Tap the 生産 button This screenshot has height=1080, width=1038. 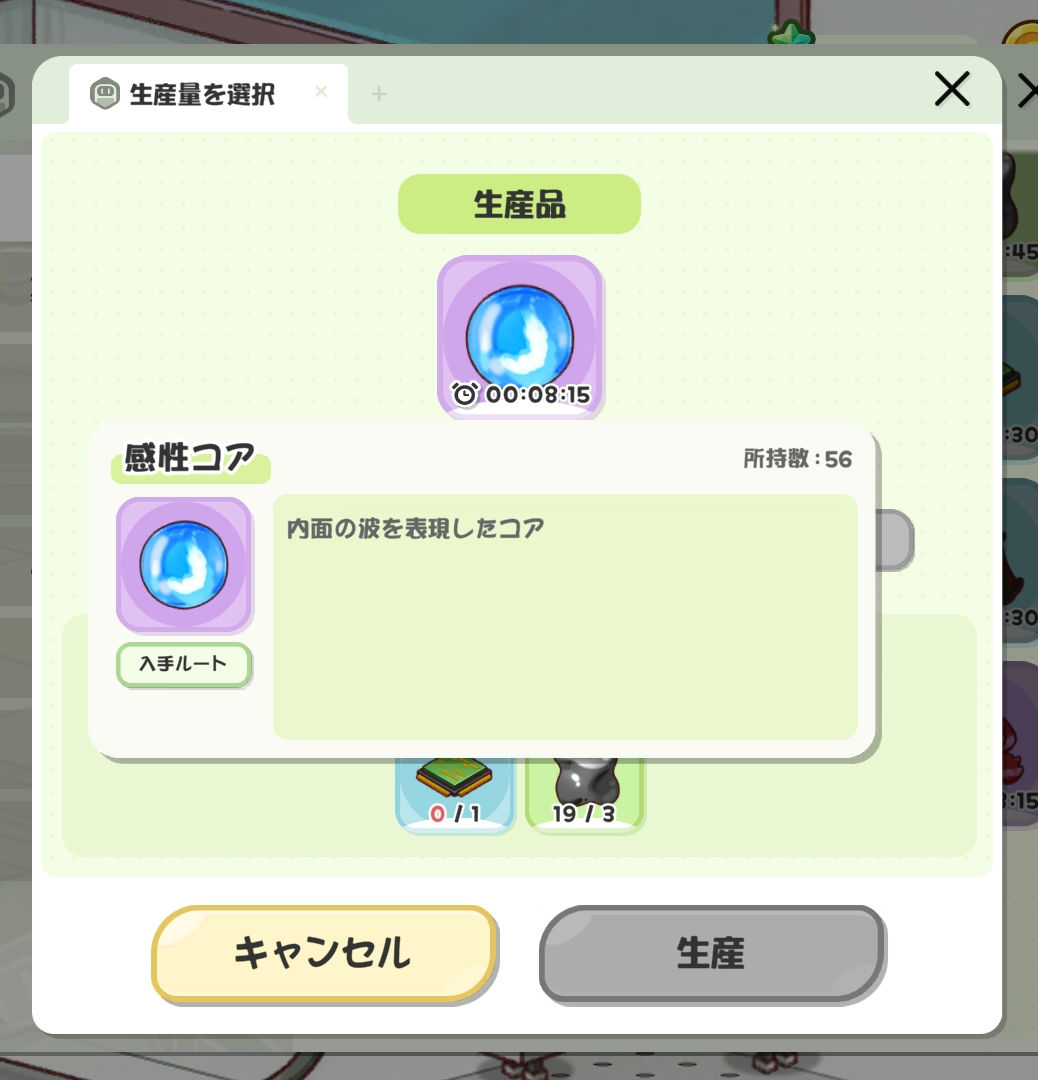711,952
